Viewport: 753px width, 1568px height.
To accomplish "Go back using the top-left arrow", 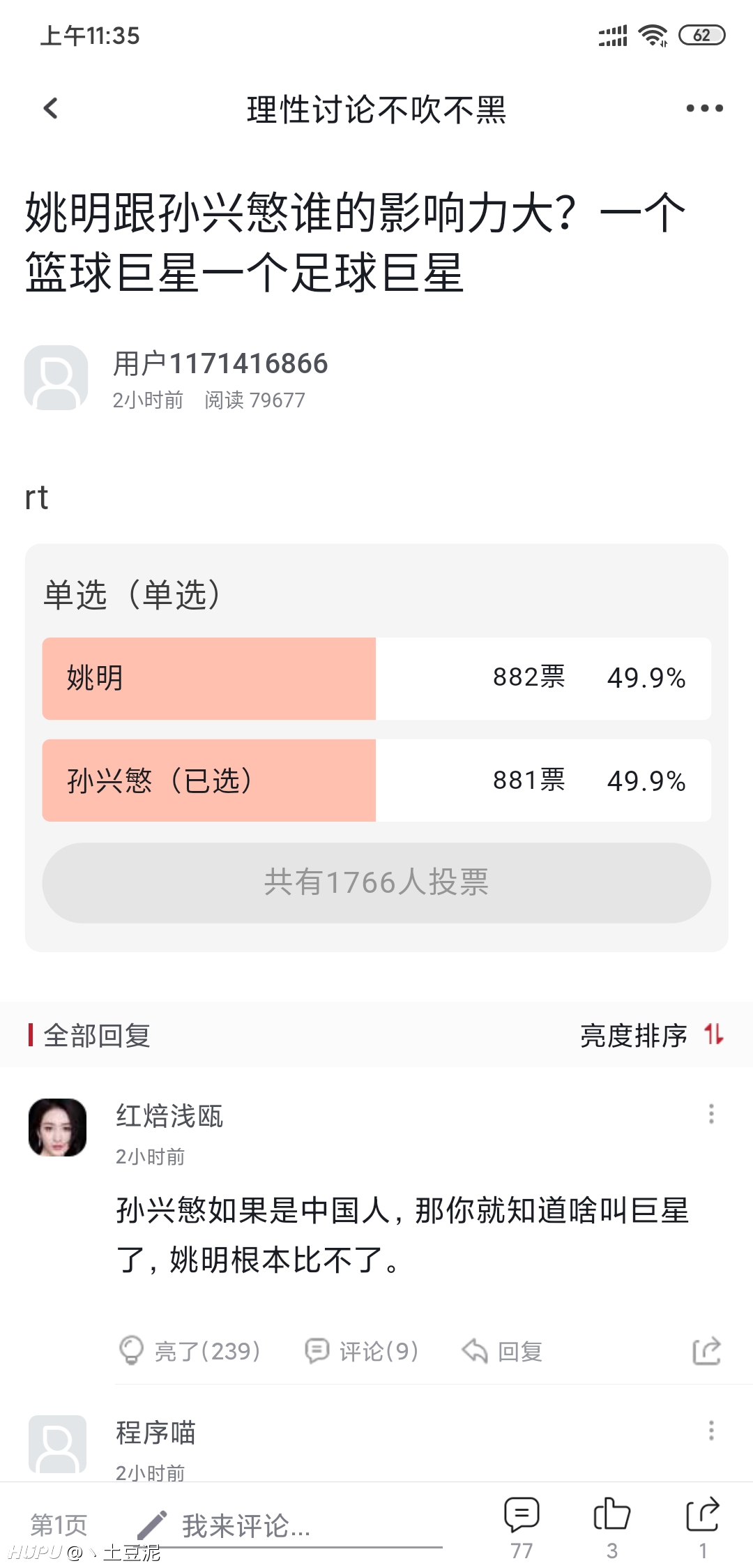I will [50, 108].
